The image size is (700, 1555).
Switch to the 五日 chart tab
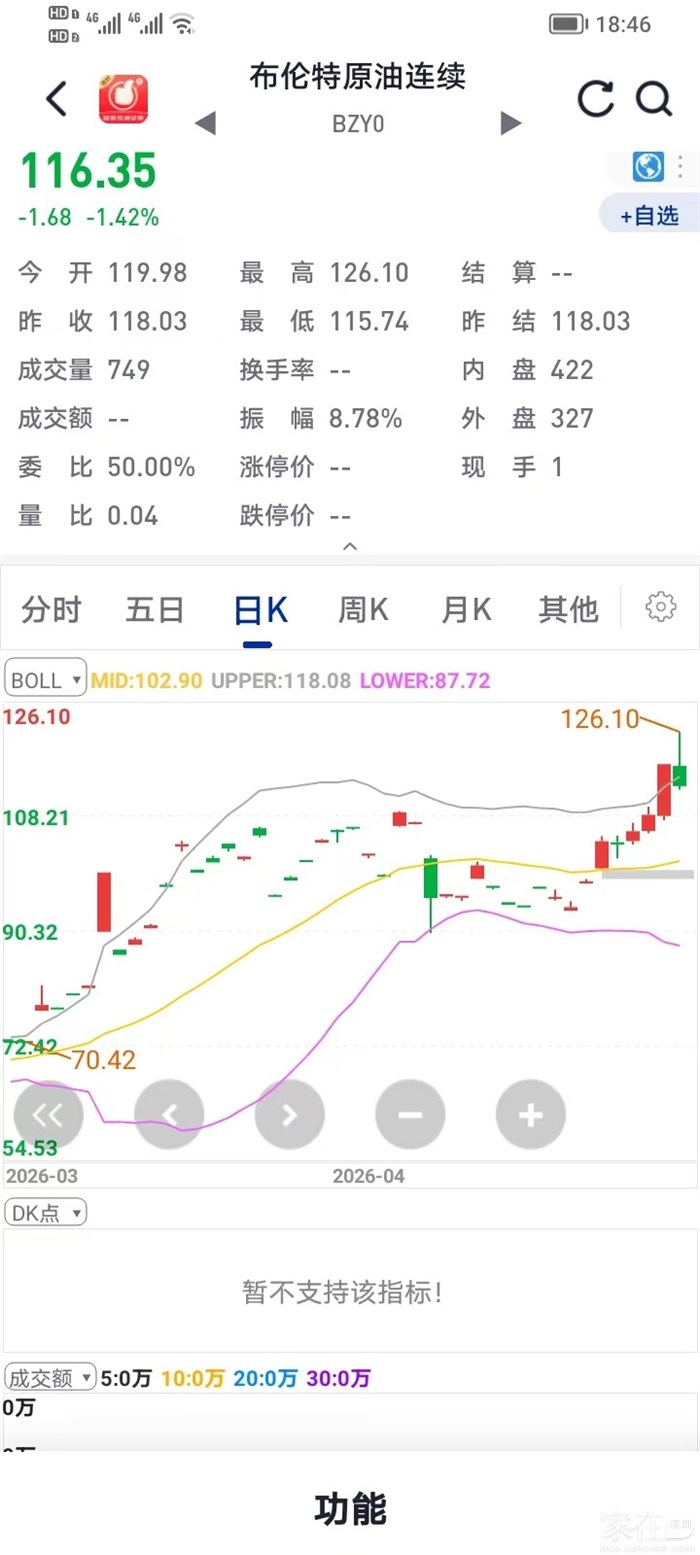tap(154, 609)
